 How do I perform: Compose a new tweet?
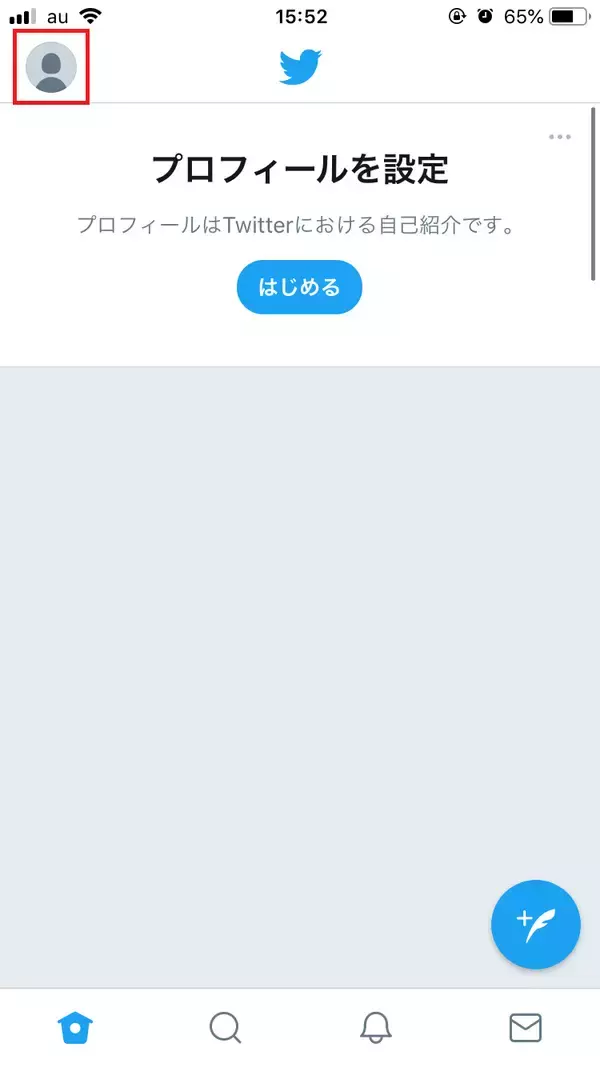point(536,924)
